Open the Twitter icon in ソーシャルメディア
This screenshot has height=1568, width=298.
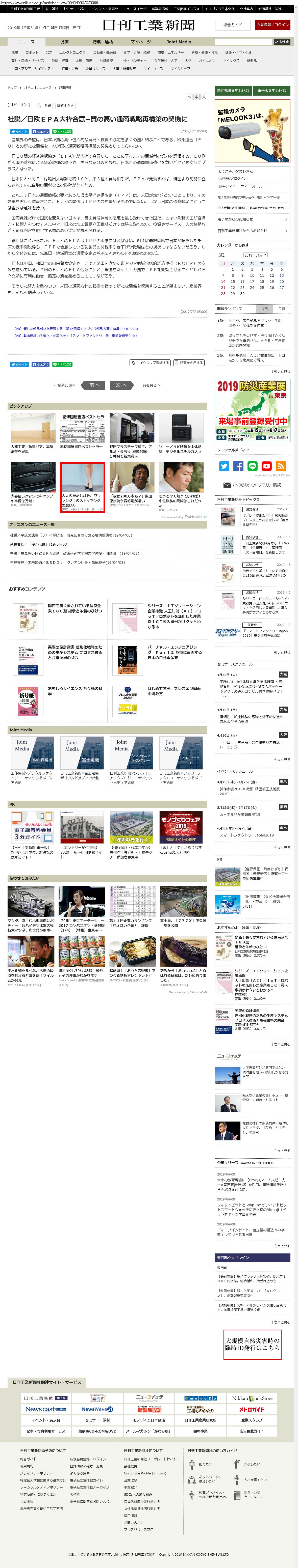[224, 466]
